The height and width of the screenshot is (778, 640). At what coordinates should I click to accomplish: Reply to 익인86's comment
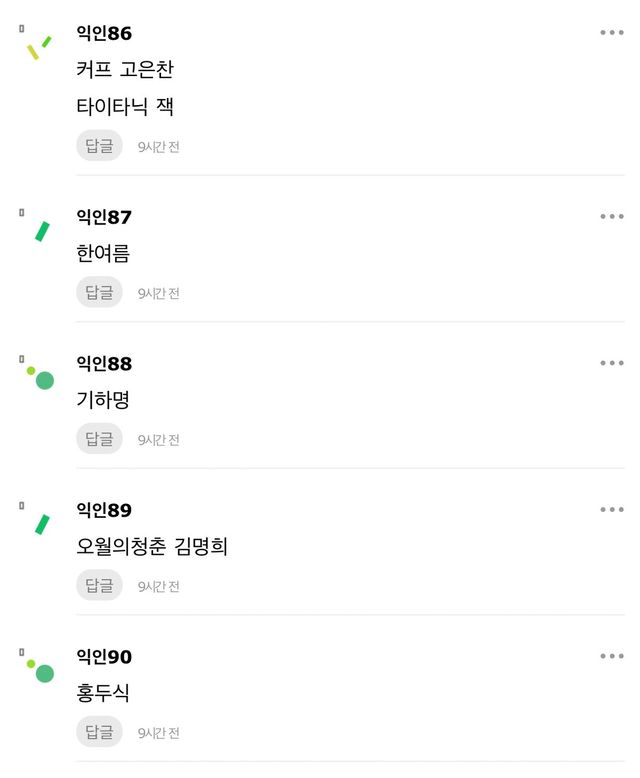pyautogui.click(x=99, y=146)
